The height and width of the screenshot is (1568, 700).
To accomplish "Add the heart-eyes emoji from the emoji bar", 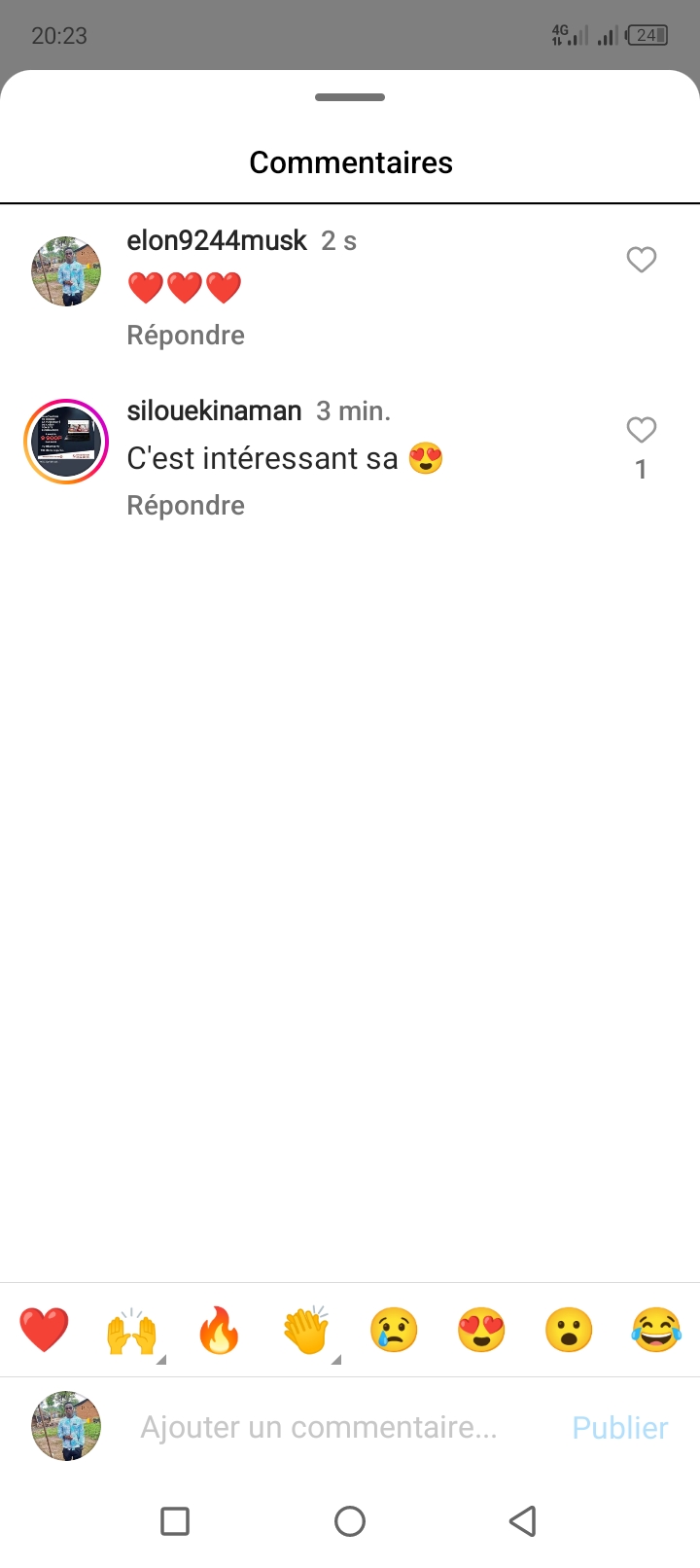I will pyautogui.click(x=481, y=1330).
